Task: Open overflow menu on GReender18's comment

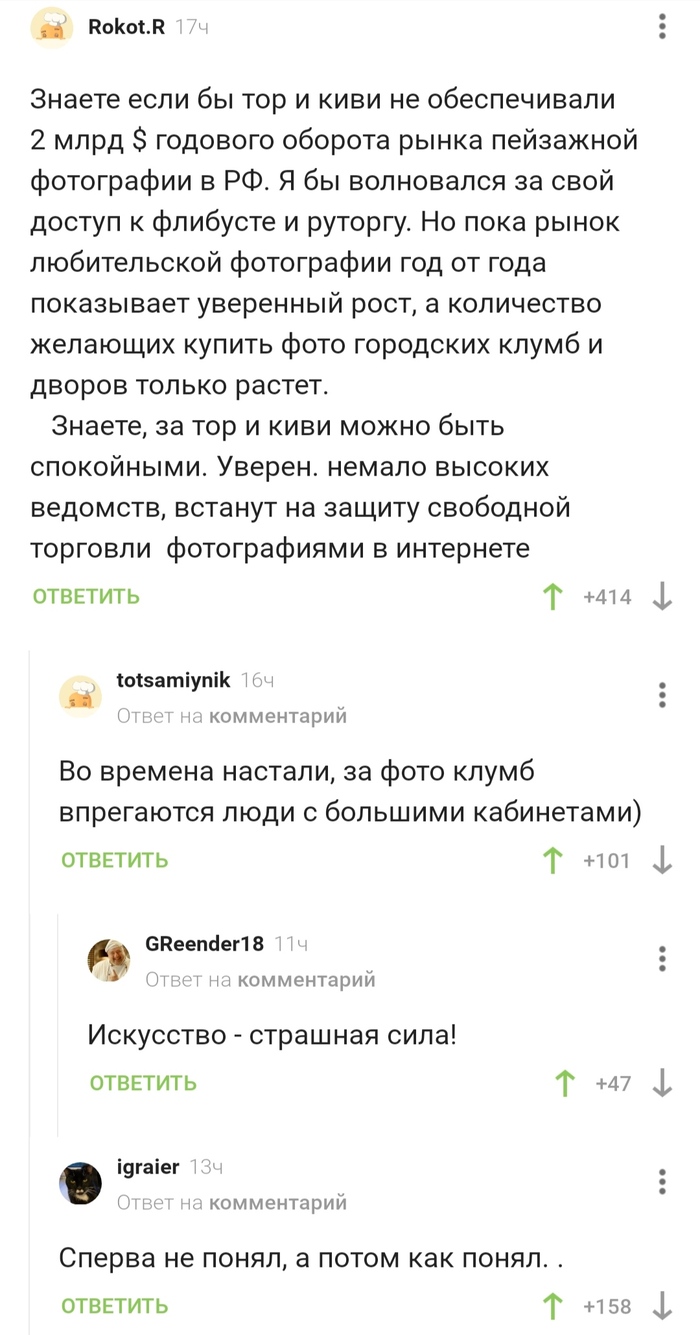Action: [663, 958]
